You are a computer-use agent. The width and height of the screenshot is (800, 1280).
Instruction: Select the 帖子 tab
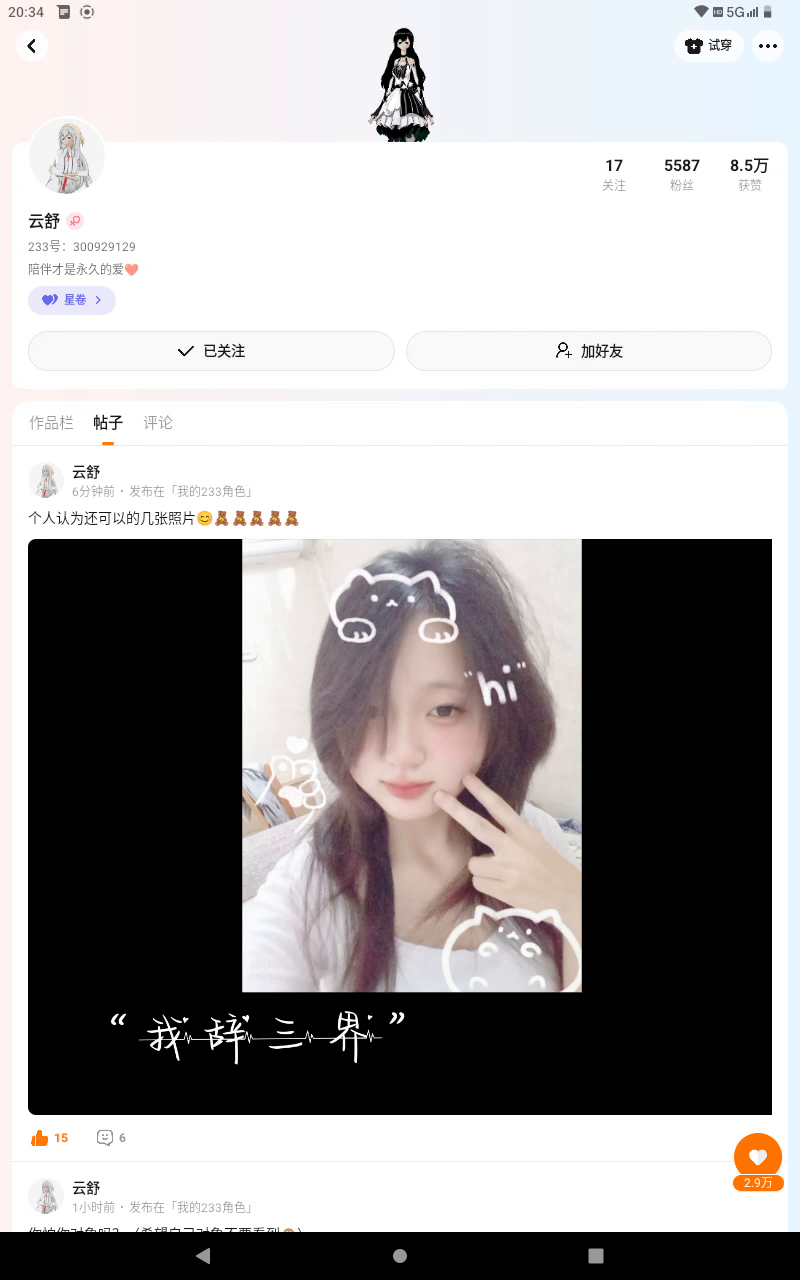point(108,423)
